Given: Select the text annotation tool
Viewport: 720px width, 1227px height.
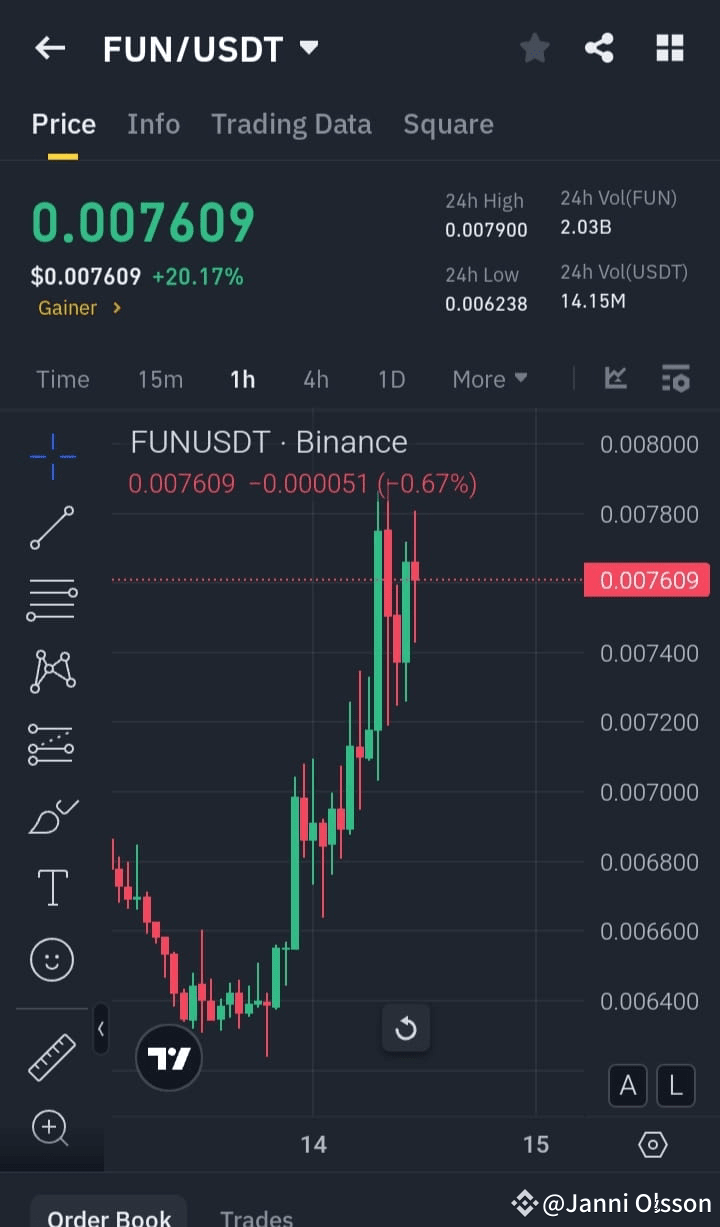Looking at the screenshot, I should point(51,887).
